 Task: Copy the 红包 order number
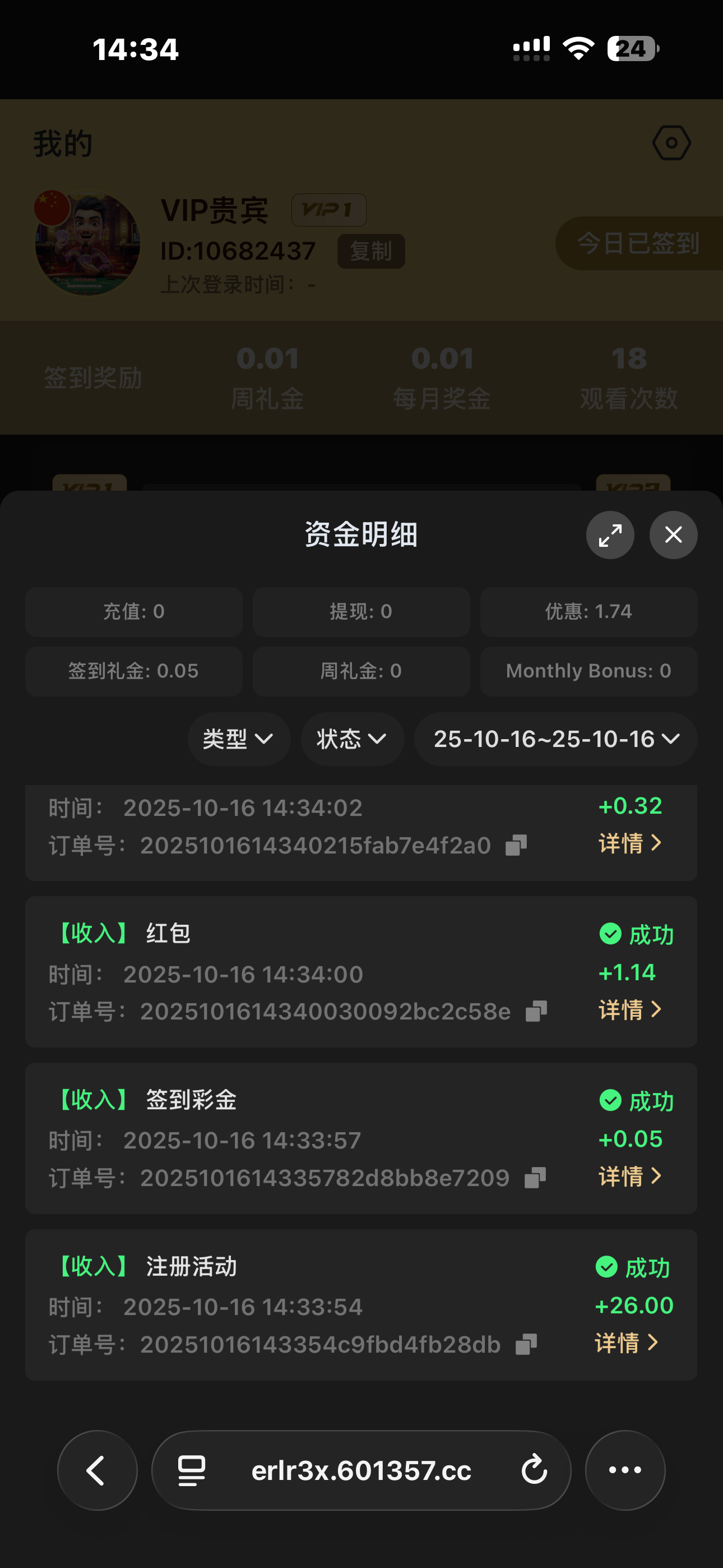536,1011
